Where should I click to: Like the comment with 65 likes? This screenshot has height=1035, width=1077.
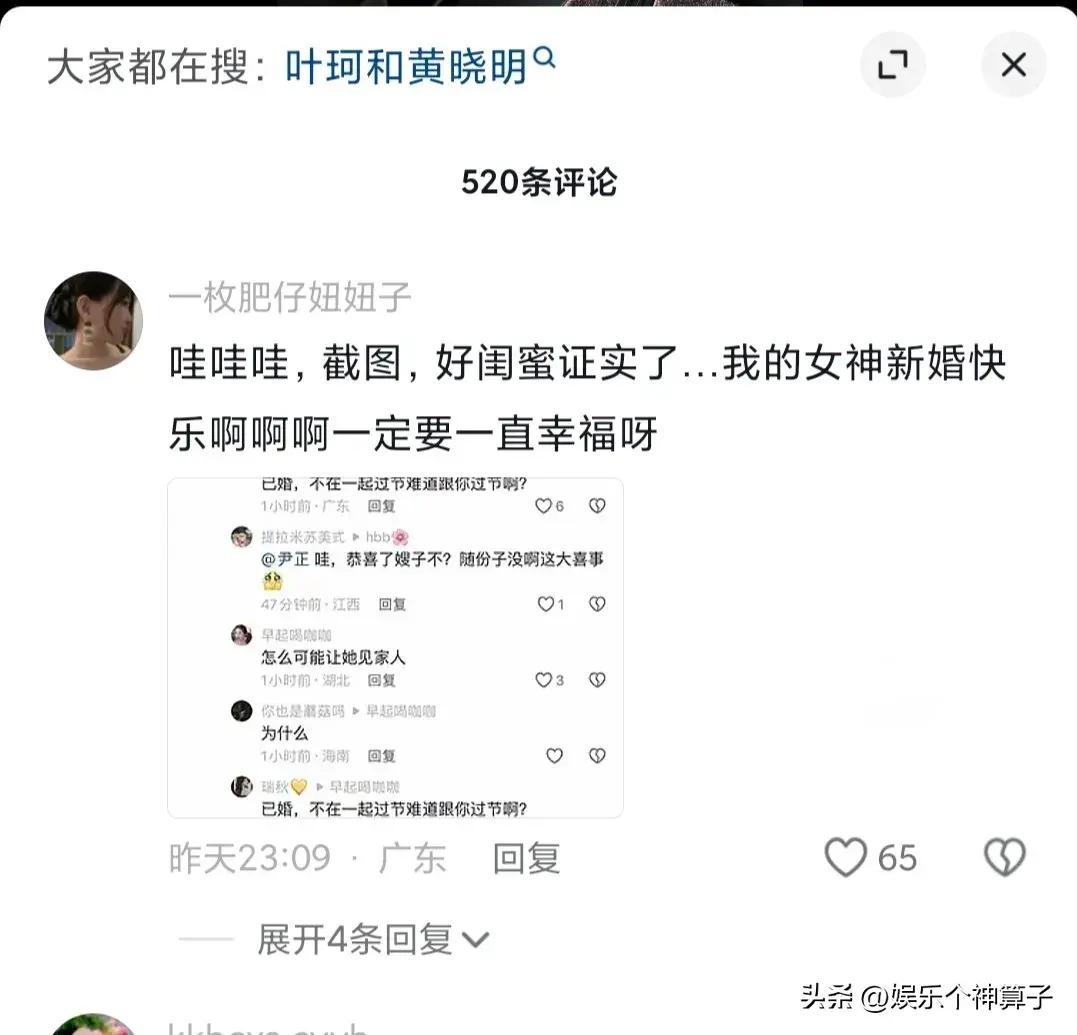[846, 858]
